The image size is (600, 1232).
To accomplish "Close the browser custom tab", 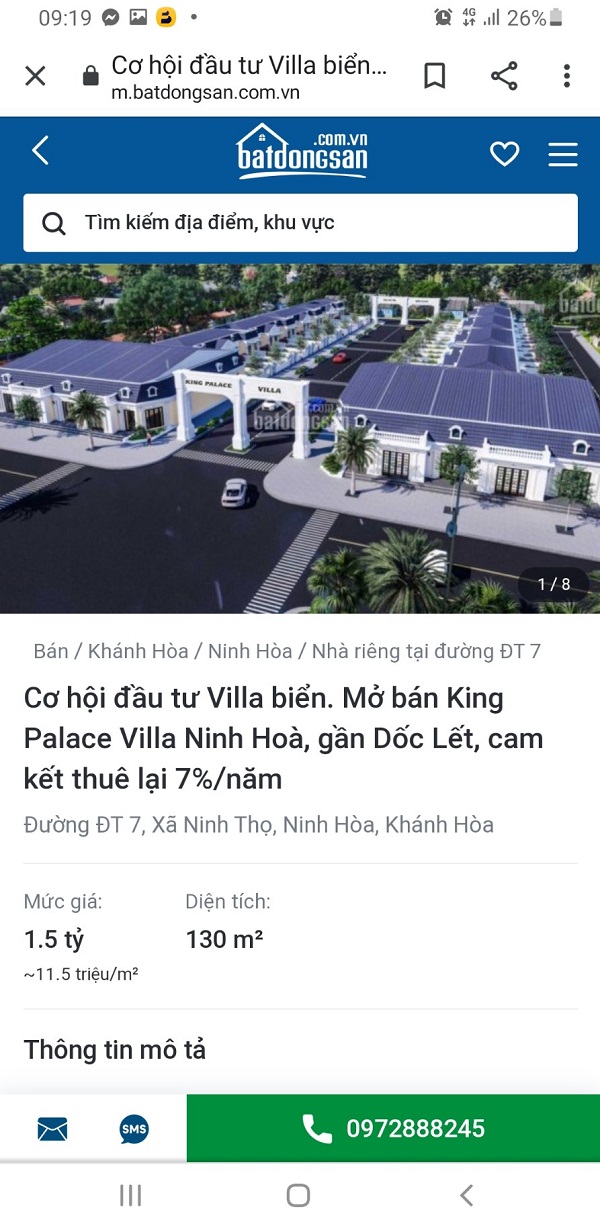I will pos(35,76).
